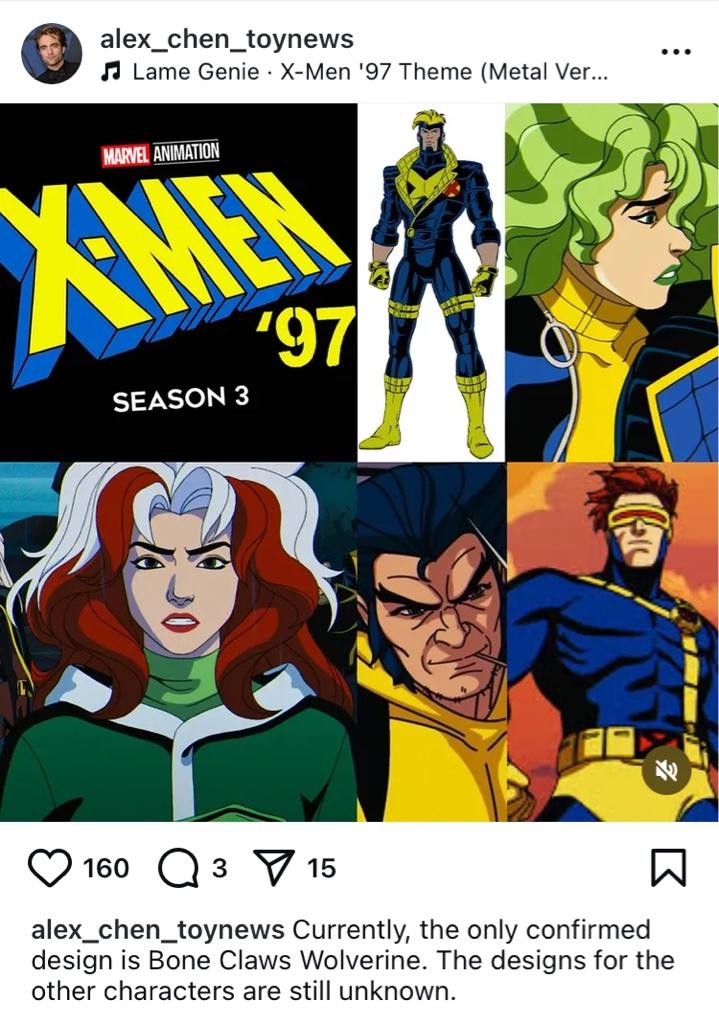Open the alex_chen_toynews username in header
This screenshot has height=1024, width=719.
pos(227,39)
